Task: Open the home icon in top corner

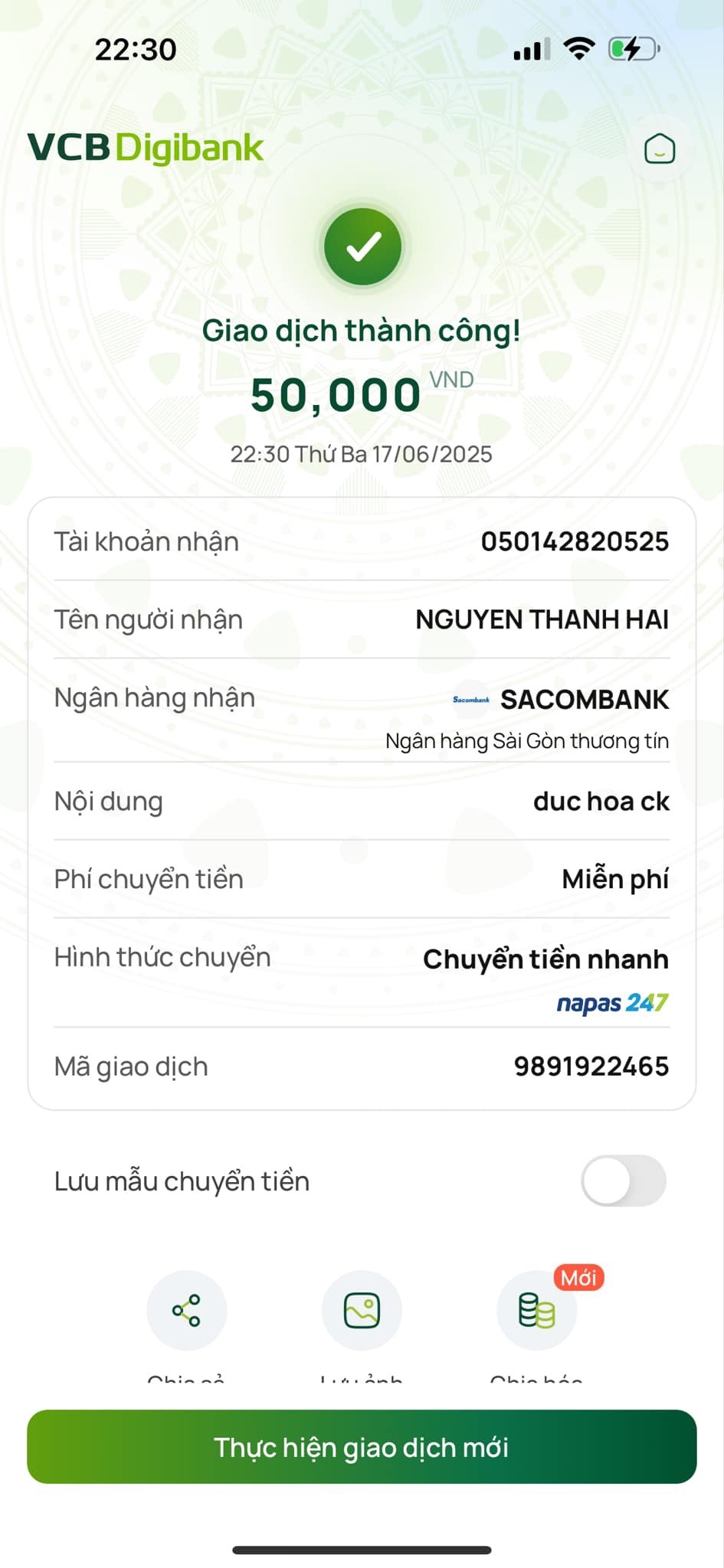Action: click(x=660, y=149)
